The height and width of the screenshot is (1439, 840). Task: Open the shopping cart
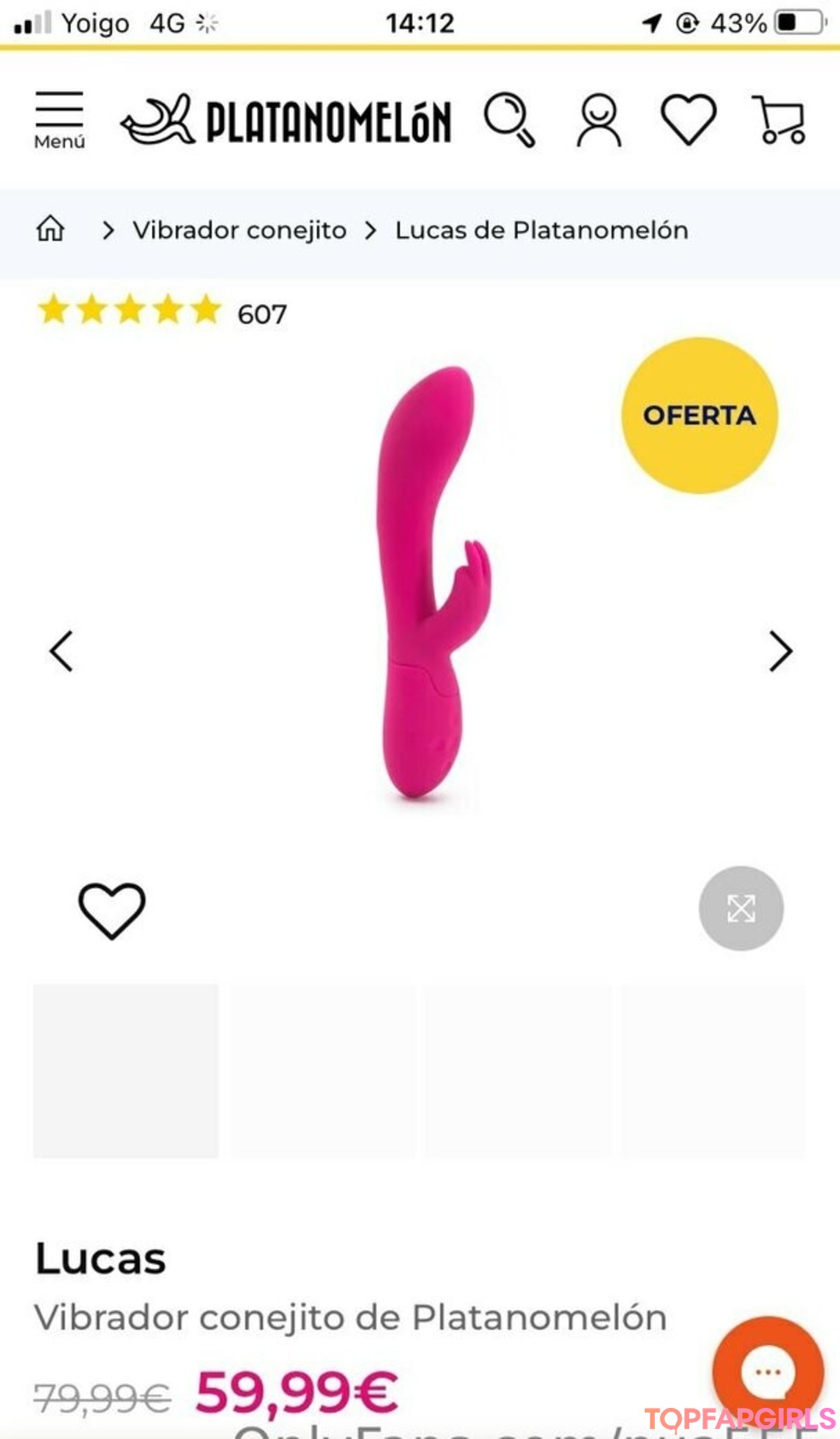(779, 120)
